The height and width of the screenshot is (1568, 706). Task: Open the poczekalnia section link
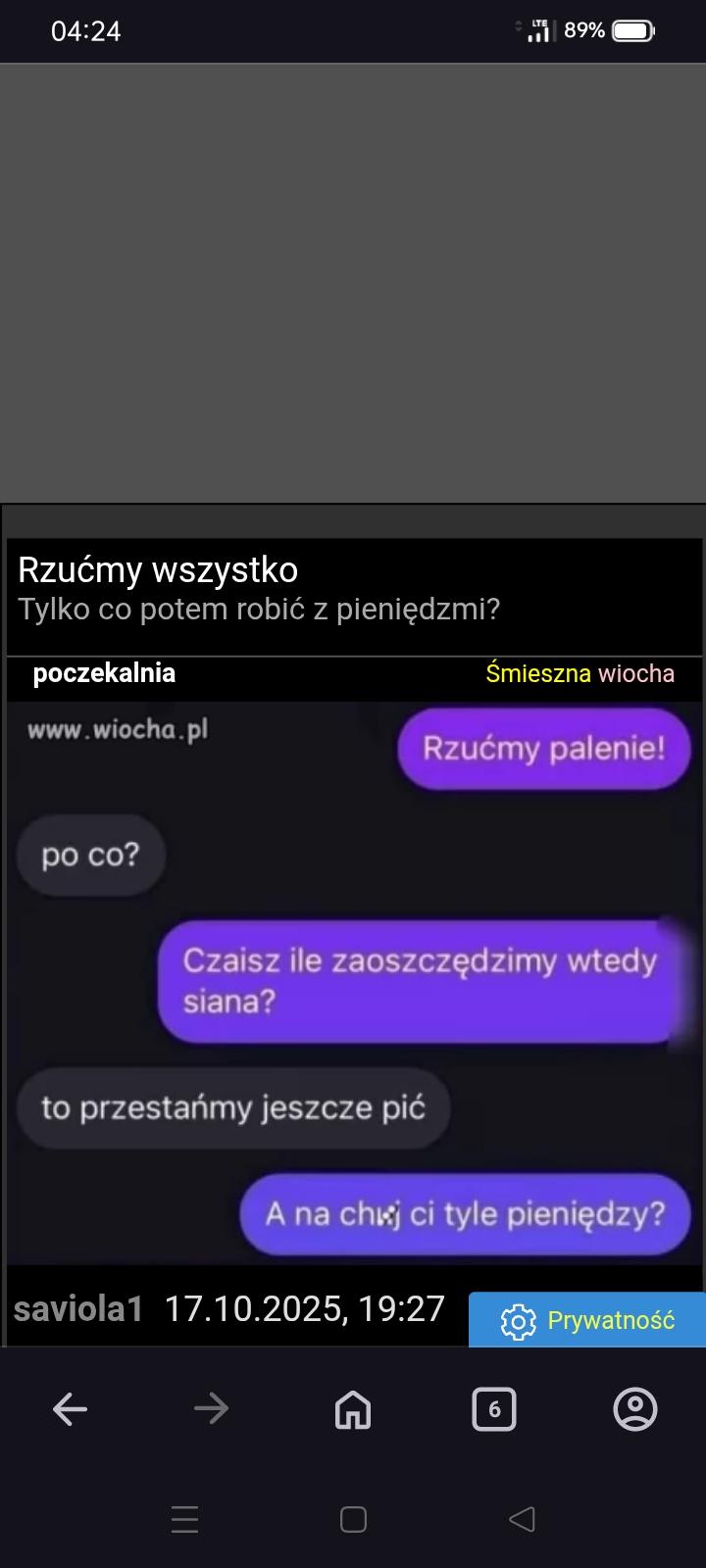click(104, 673)
